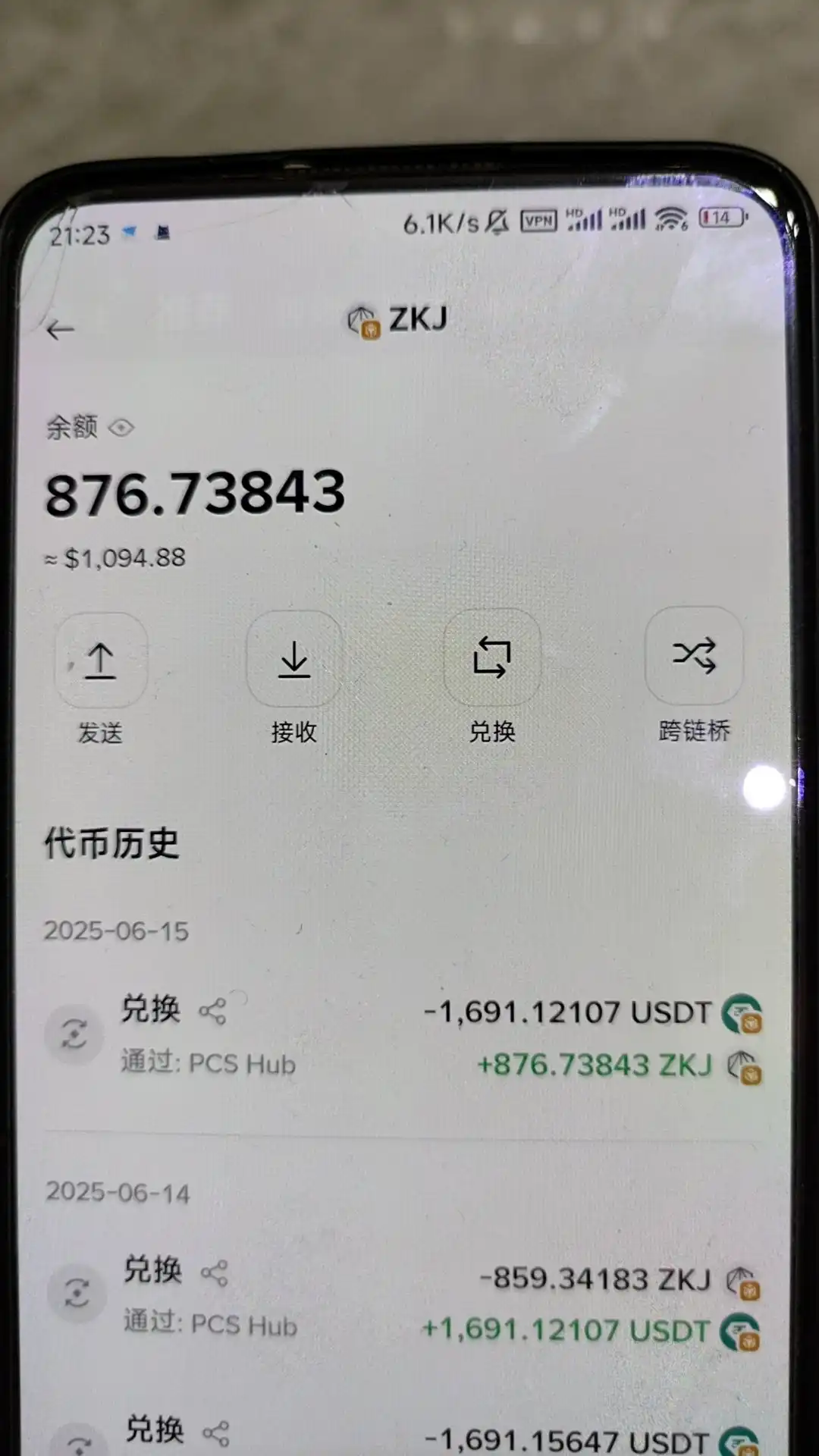Viewport: 819px width, 1456px height.
Task: Tap the Wi-Fi icon in the status bar
Action: pyautogui.click(x=670, y=218)
